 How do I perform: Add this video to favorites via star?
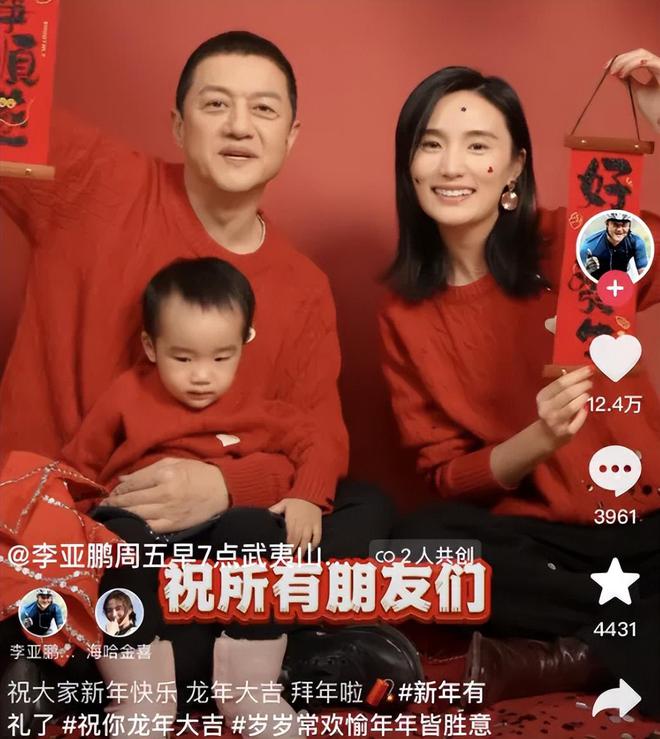[x=614, y=582]
